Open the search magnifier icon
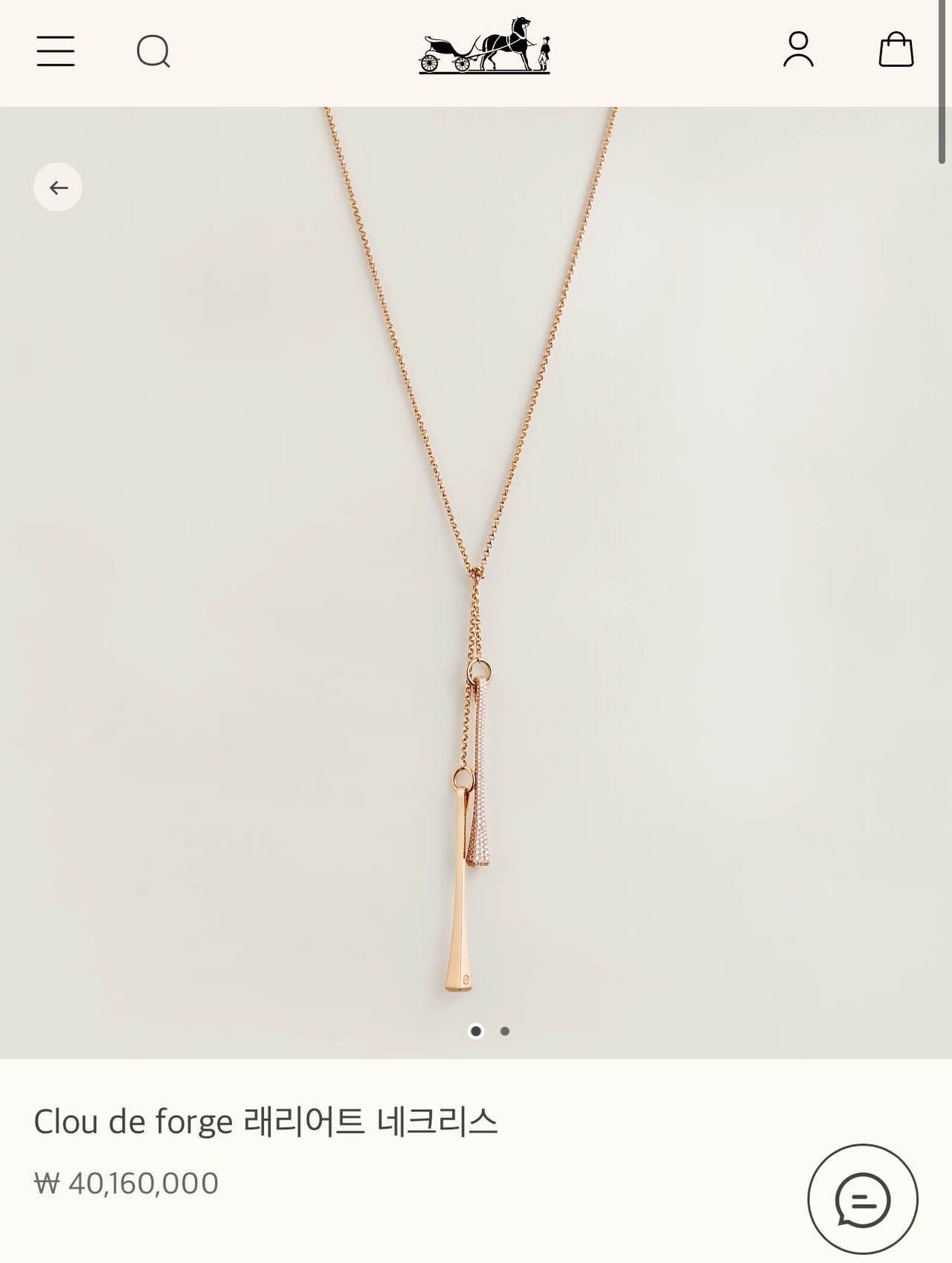The image size is (952, 1263). coord(153,51)
